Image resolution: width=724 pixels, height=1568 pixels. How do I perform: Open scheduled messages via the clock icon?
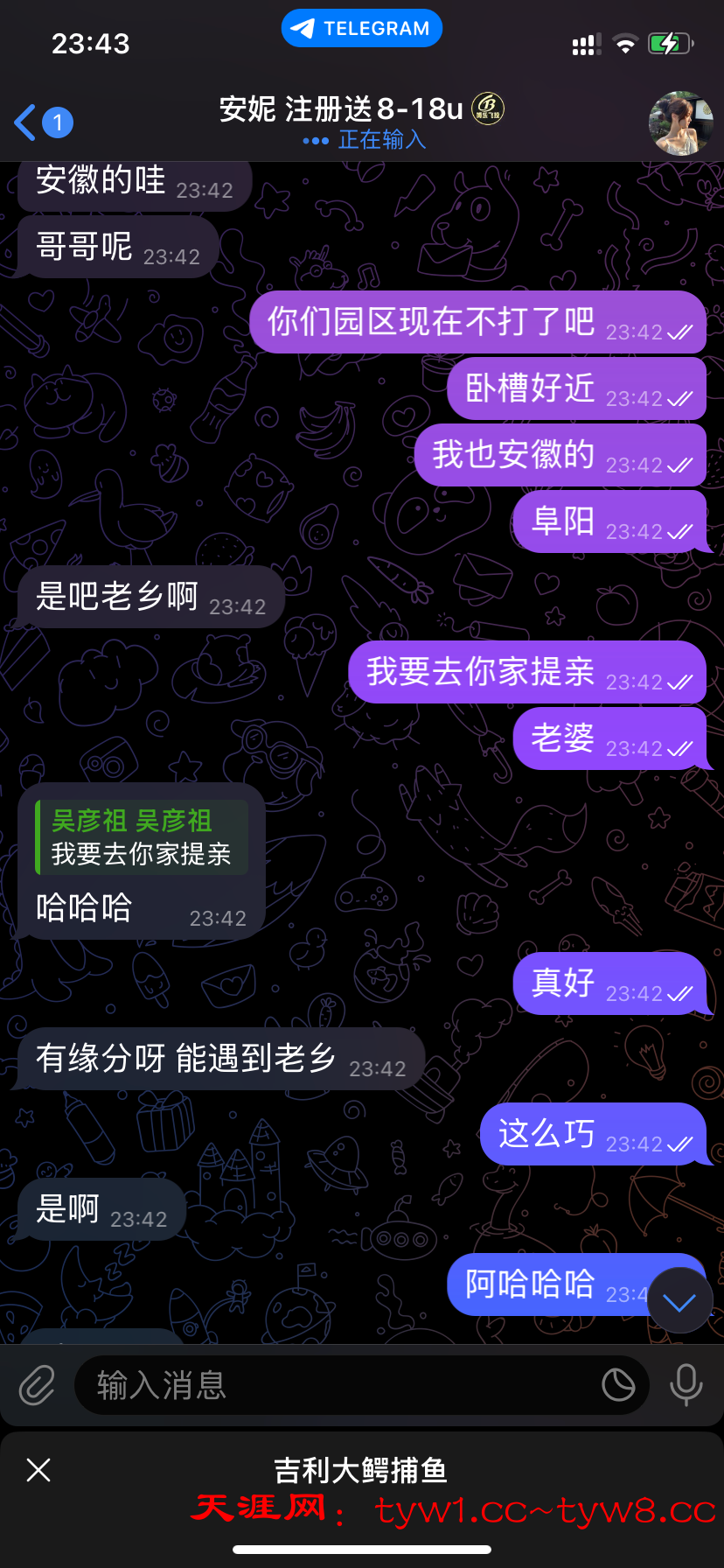coord(619,1385)
